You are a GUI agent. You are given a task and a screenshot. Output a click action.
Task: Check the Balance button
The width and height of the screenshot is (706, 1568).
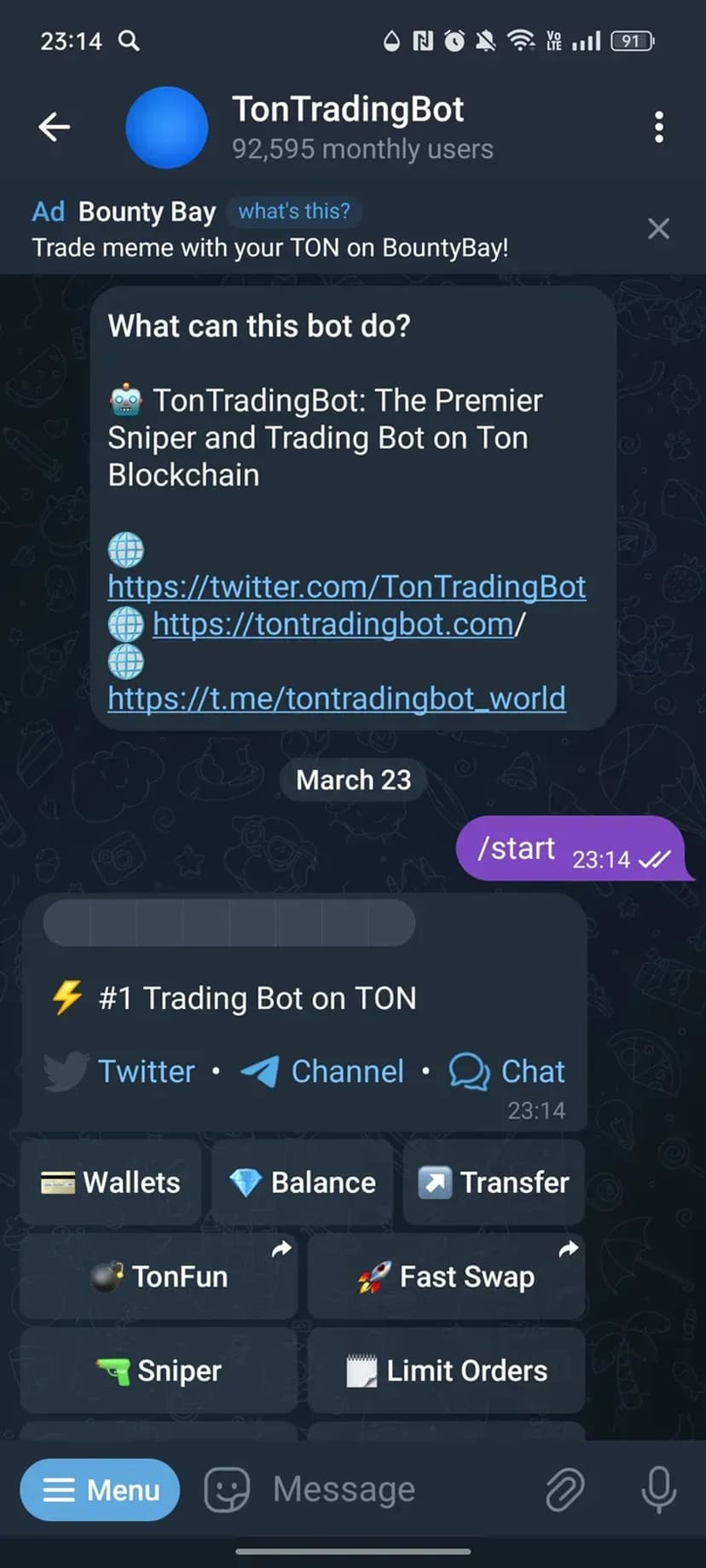(x=303, y=1182)
